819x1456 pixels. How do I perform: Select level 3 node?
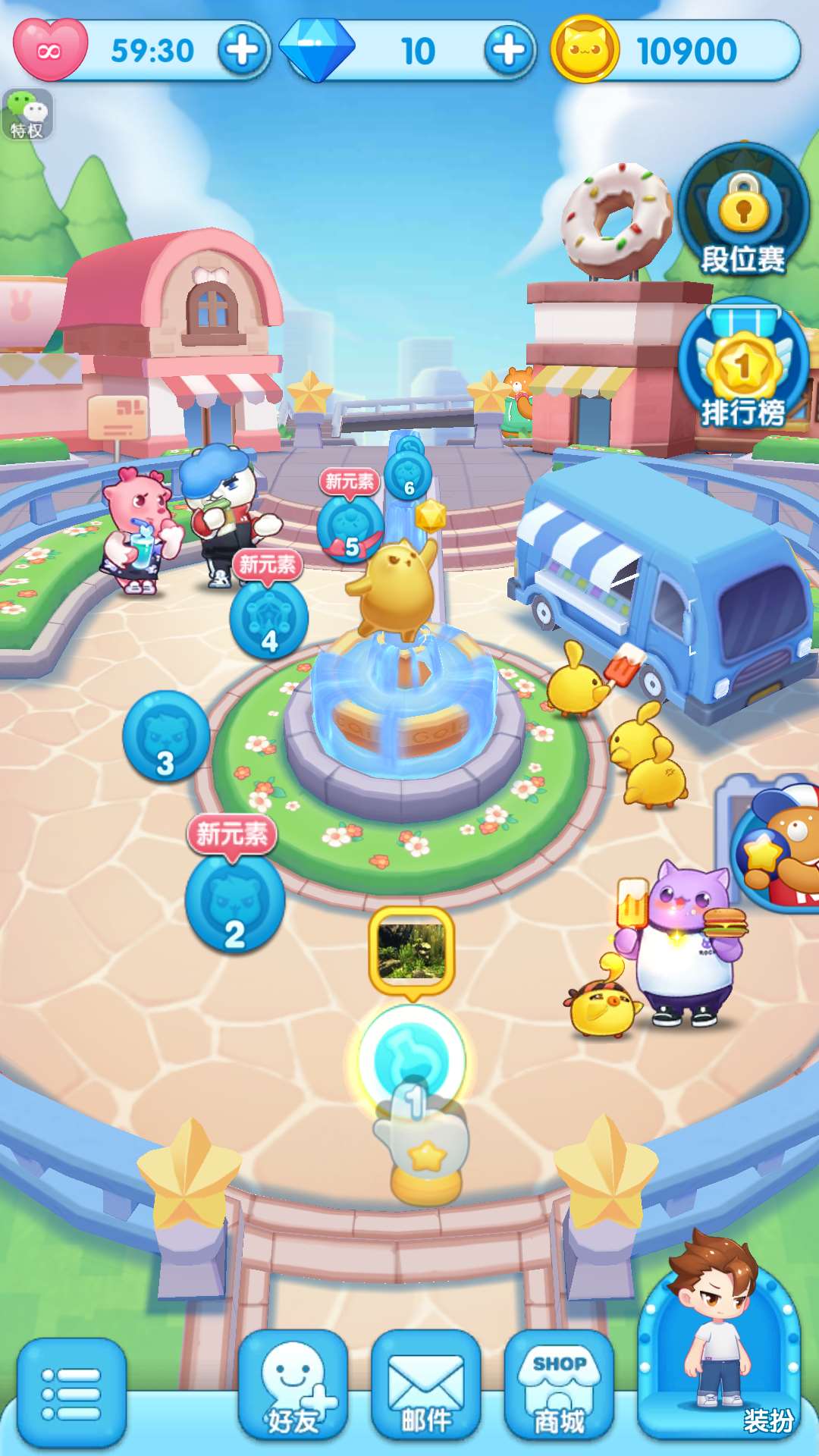(x=166, y=737)
